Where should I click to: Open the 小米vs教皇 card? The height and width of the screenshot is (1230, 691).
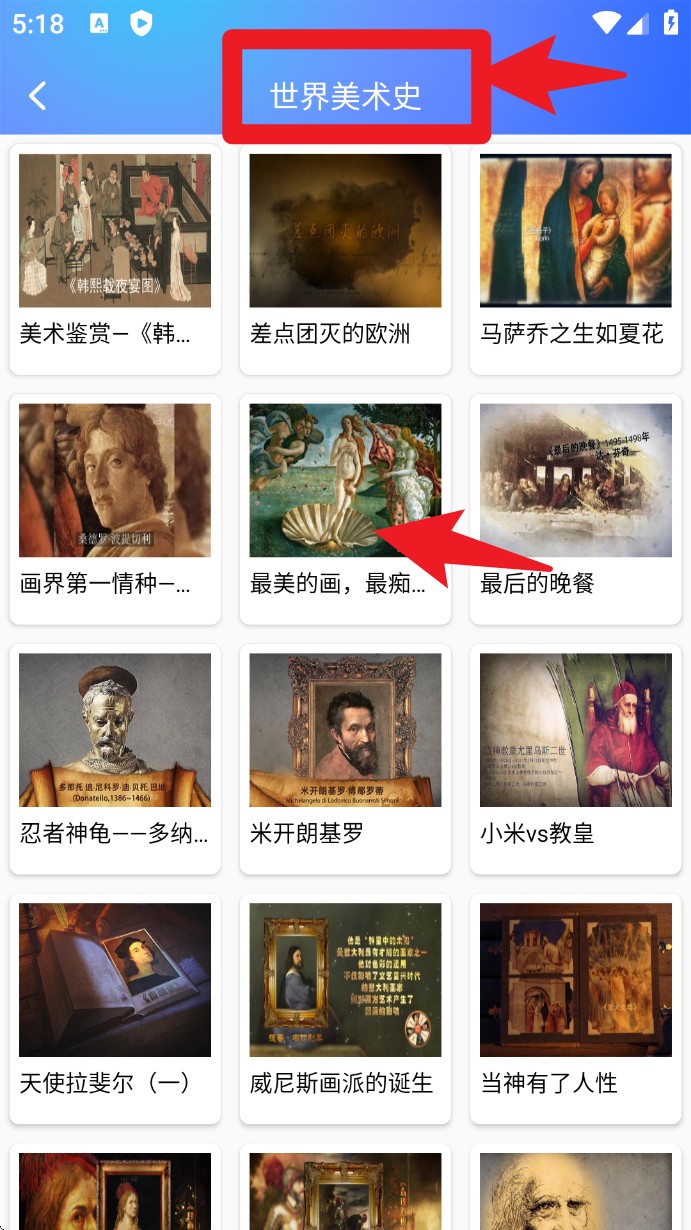point(575,760)
